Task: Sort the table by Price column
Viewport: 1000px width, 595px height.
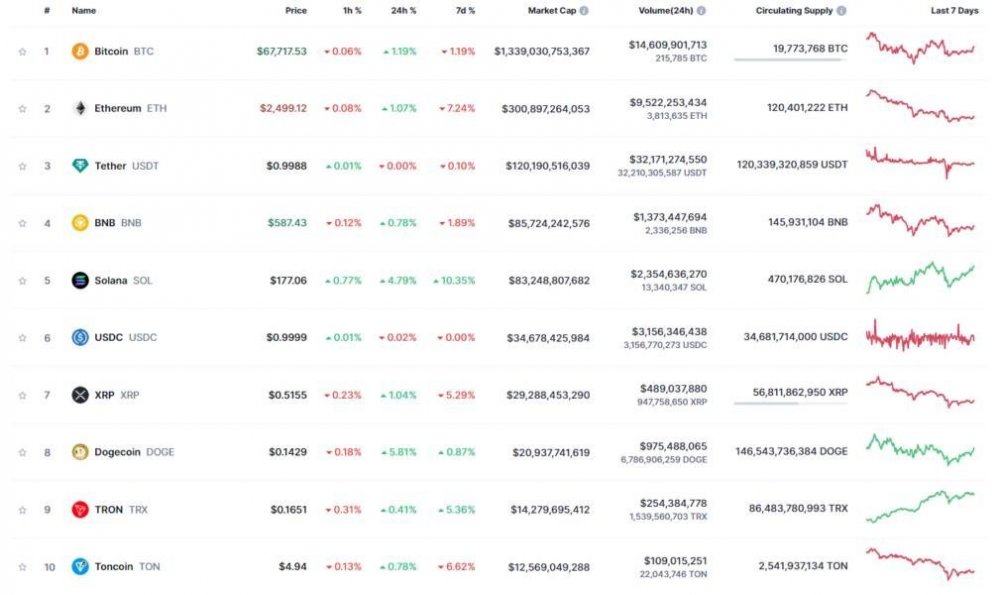Action: (x=295, y=11)
